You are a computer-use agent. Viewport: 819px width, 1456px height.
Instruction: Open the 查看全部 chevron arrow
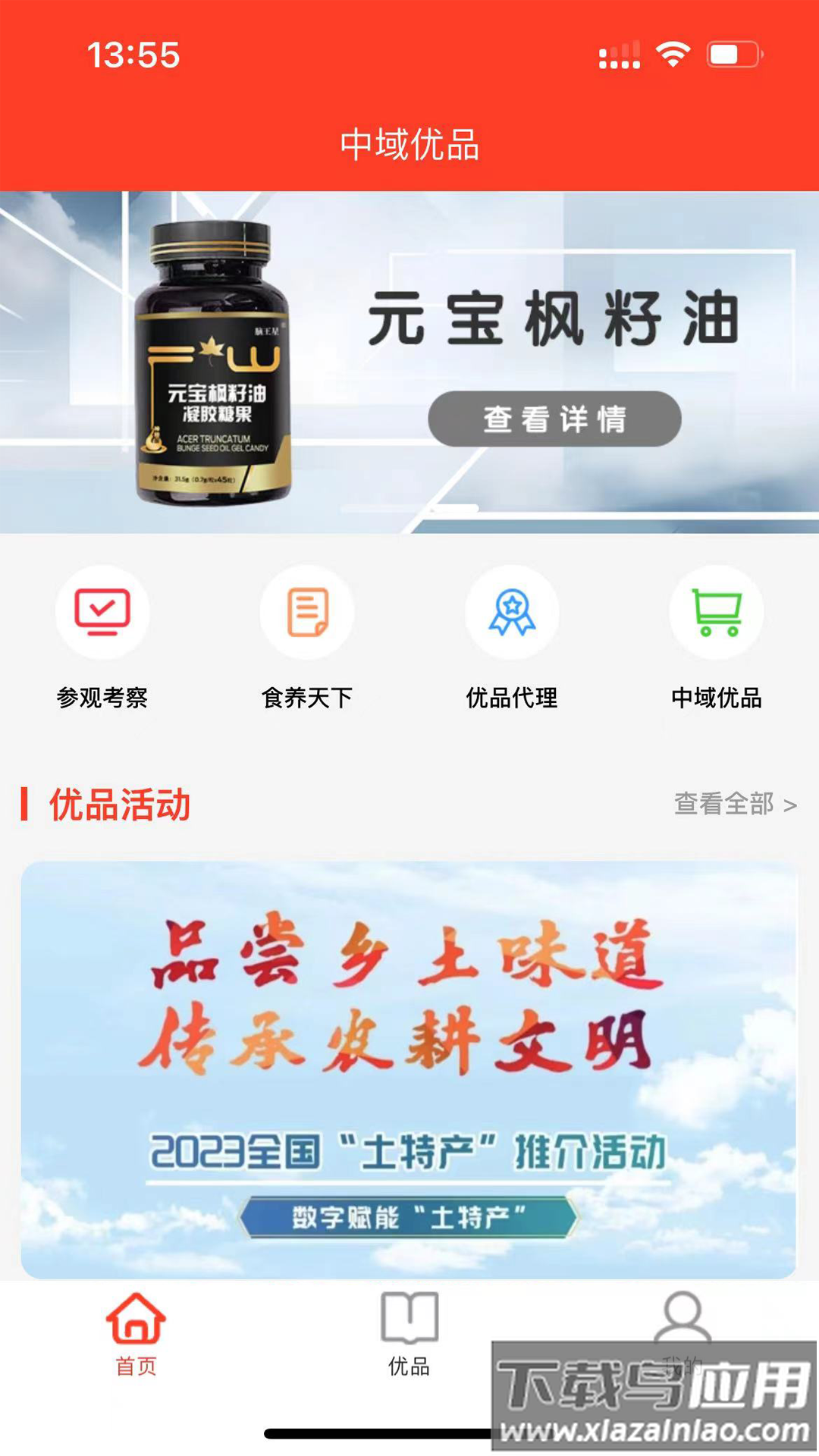(x=790, y=806)
